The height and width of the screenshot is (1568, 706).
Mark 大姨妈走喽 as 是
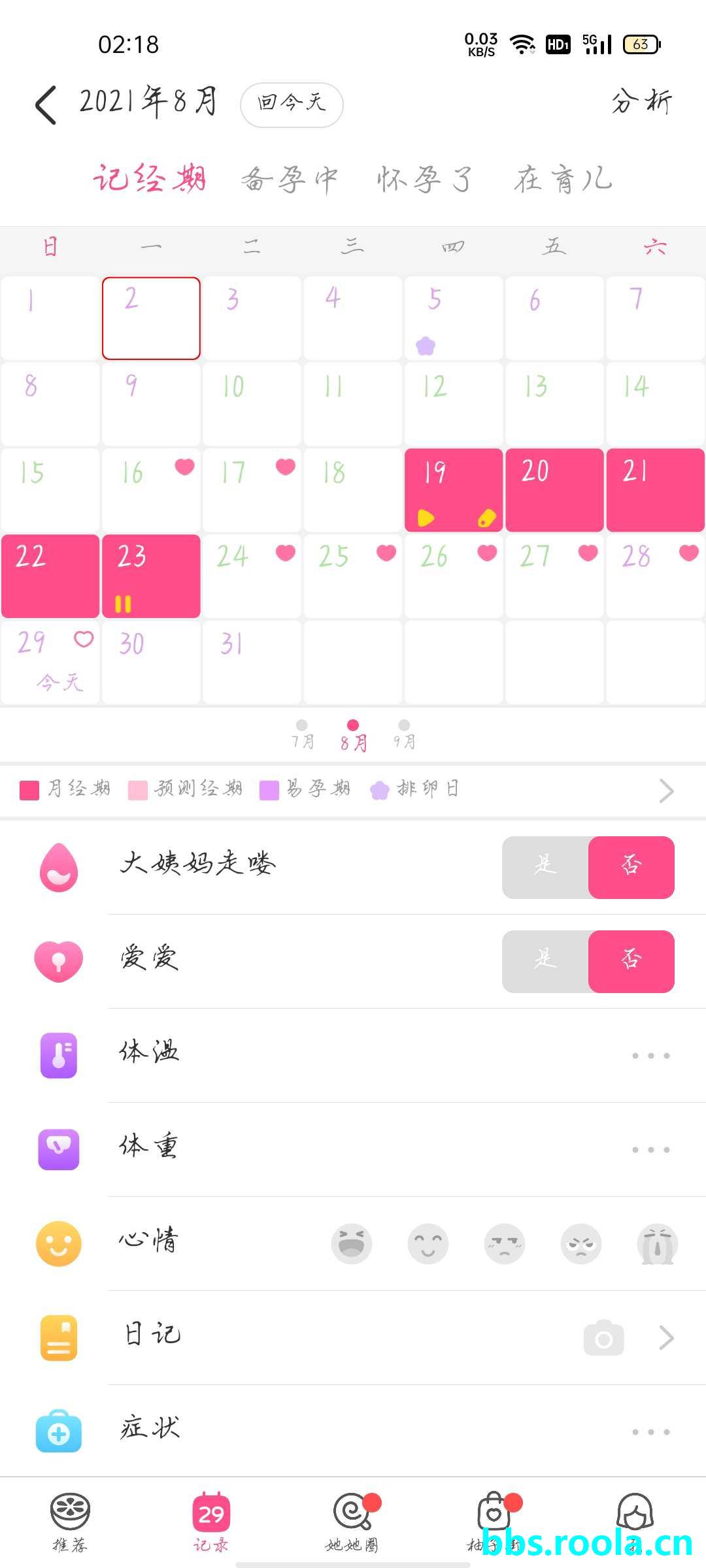pyautogui.click(x=545, y=867)
